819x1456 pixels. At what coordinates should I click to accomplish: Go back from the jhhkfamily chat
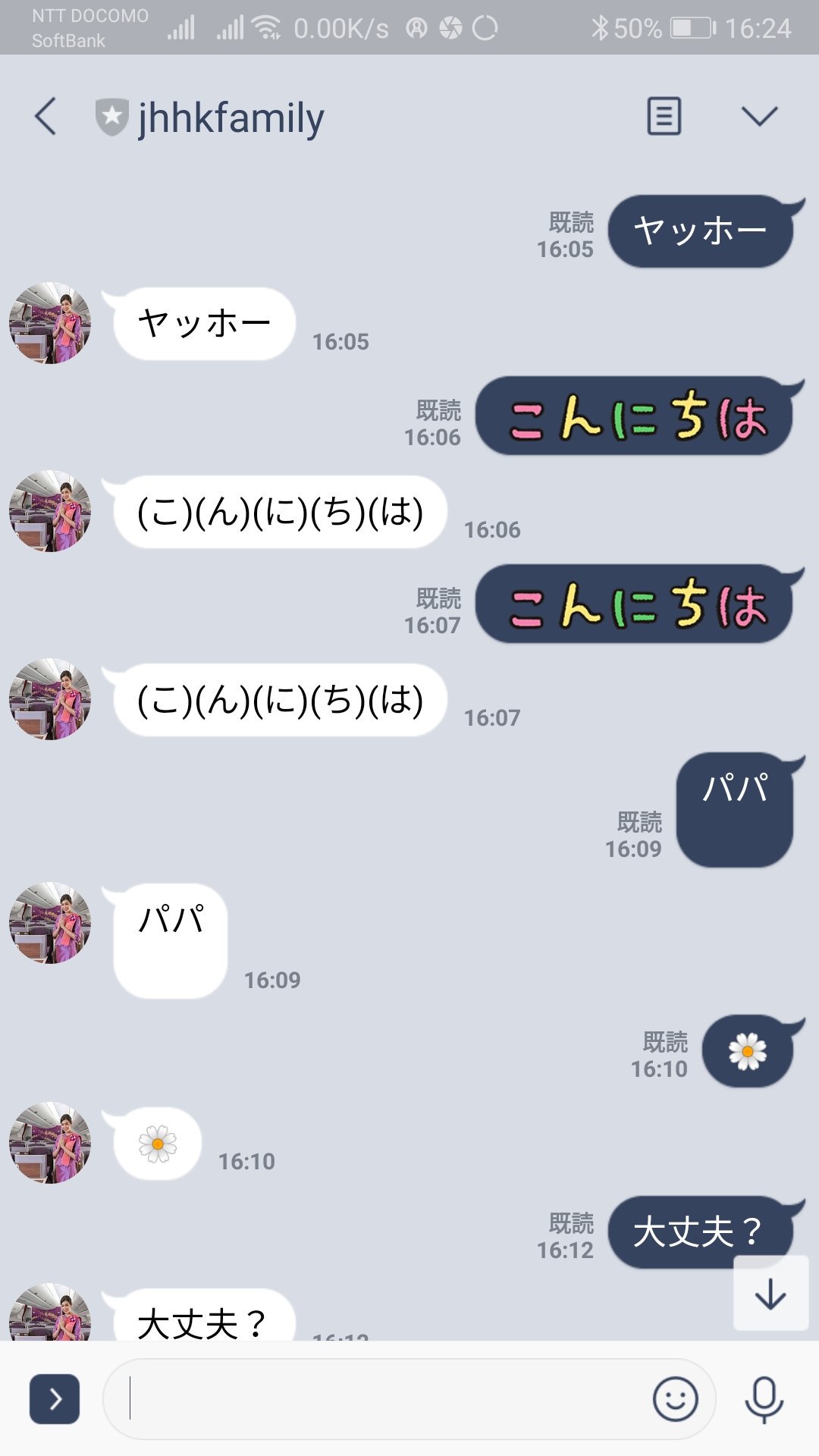coord(45,117)
